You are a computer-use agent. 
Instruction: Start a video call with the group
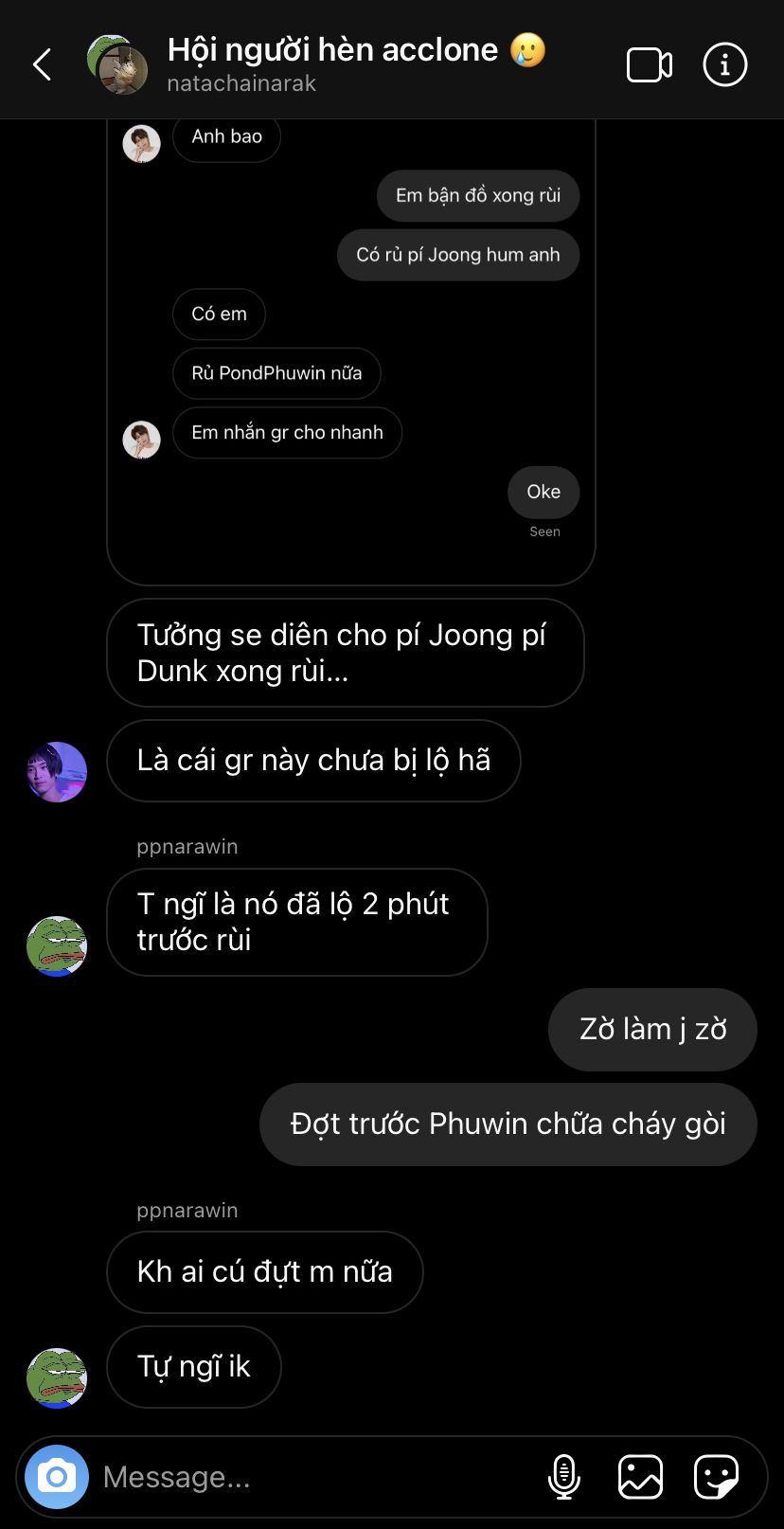650,65
